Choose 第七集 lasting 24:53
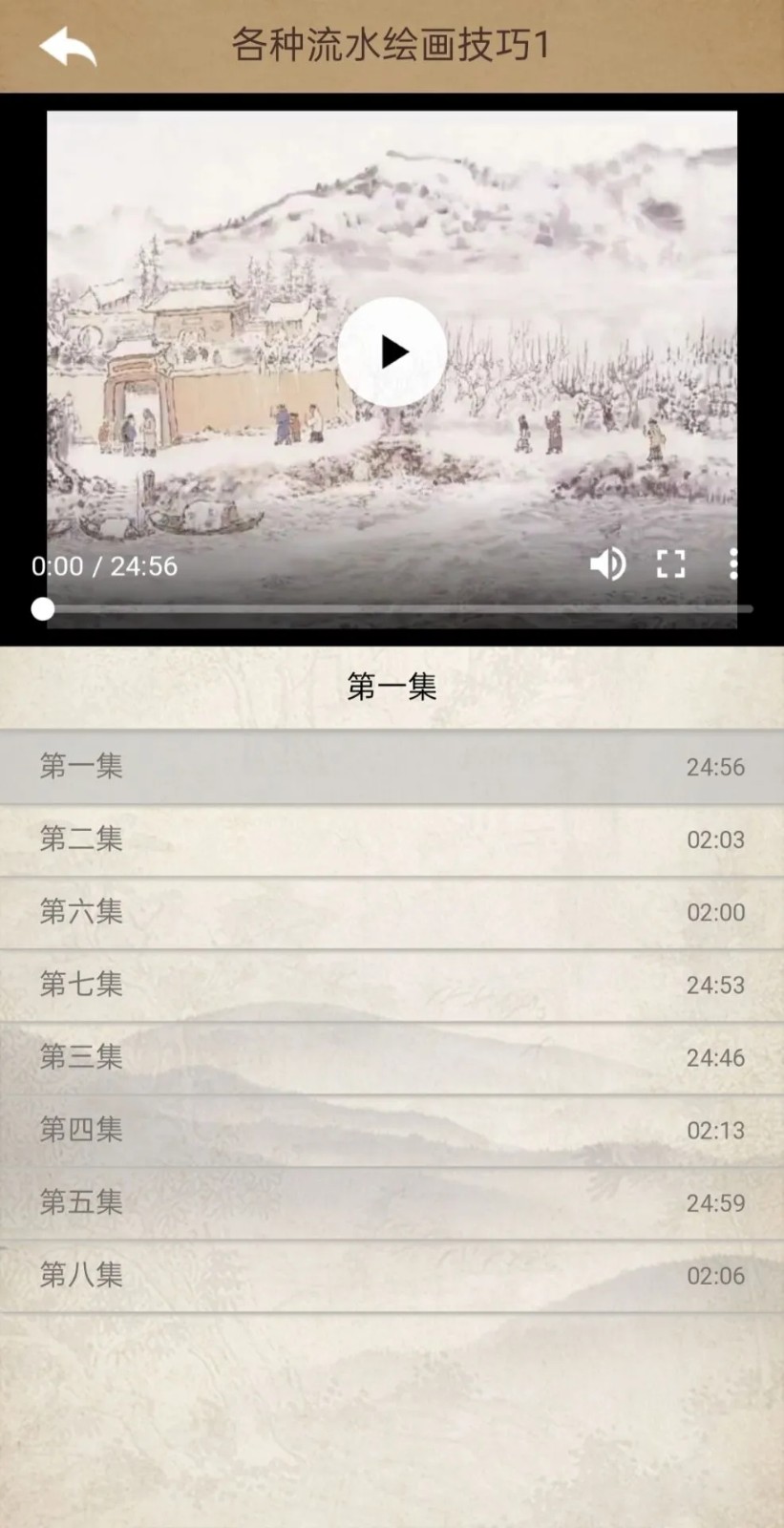The width and height of the screenshot is (784, 1528). click(x=392, y=985)
